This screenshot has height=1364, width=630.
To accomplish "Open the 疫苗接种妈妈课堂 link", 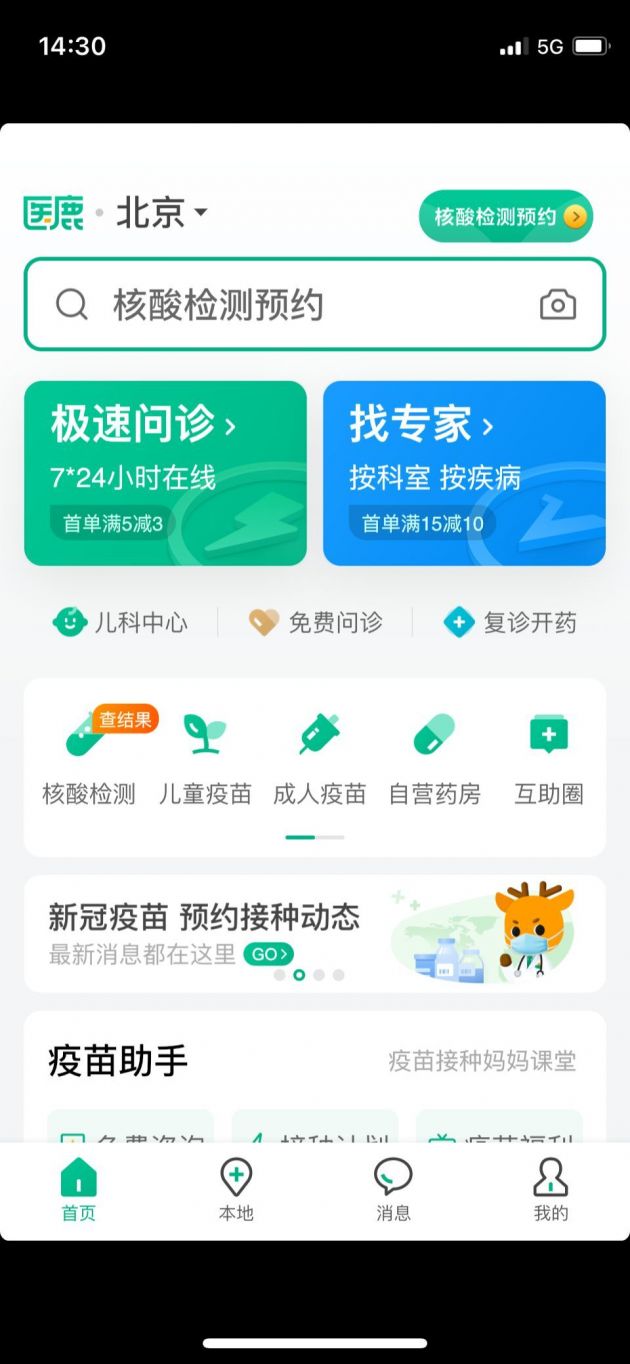I will [x=482, y=1061].
